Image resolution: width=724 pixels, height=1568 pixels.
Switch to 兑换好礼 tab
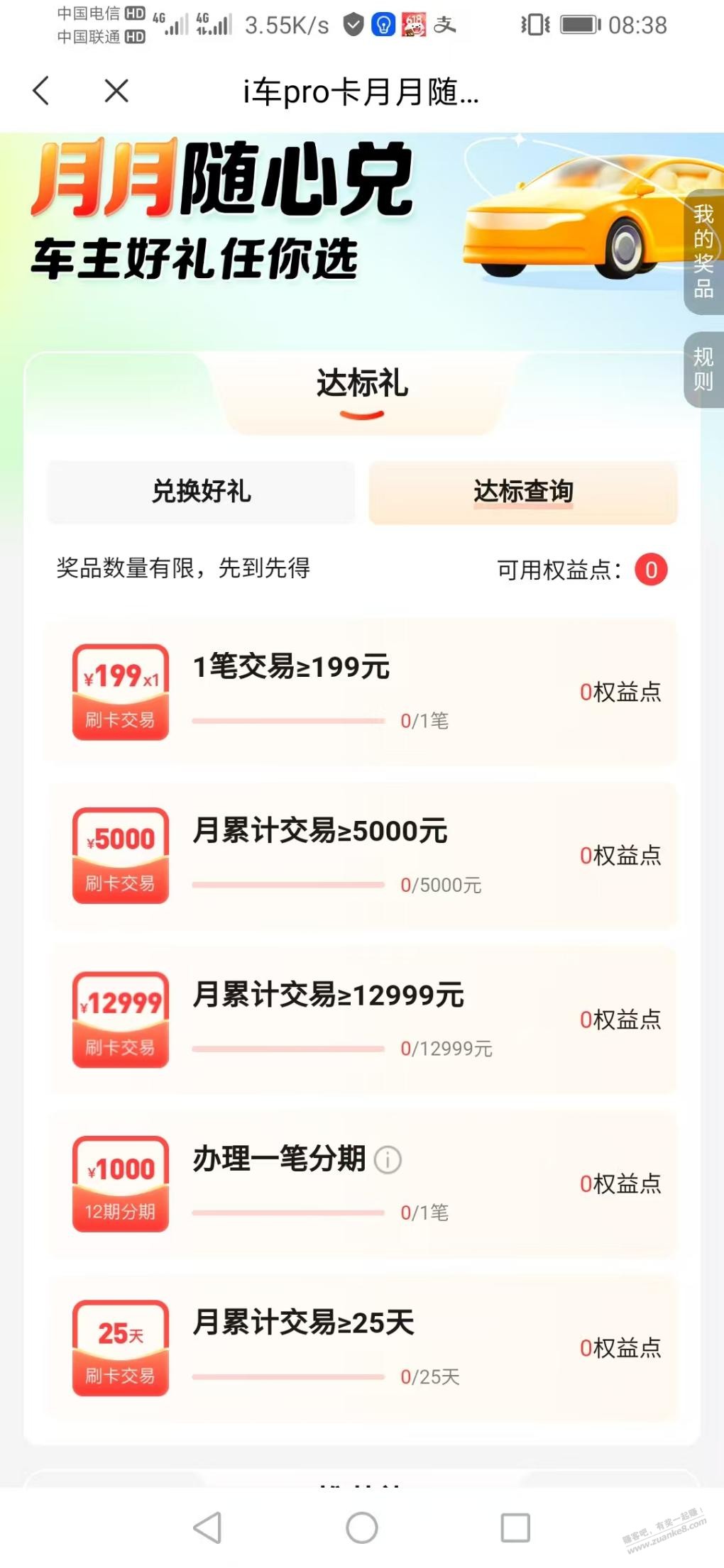202,492
